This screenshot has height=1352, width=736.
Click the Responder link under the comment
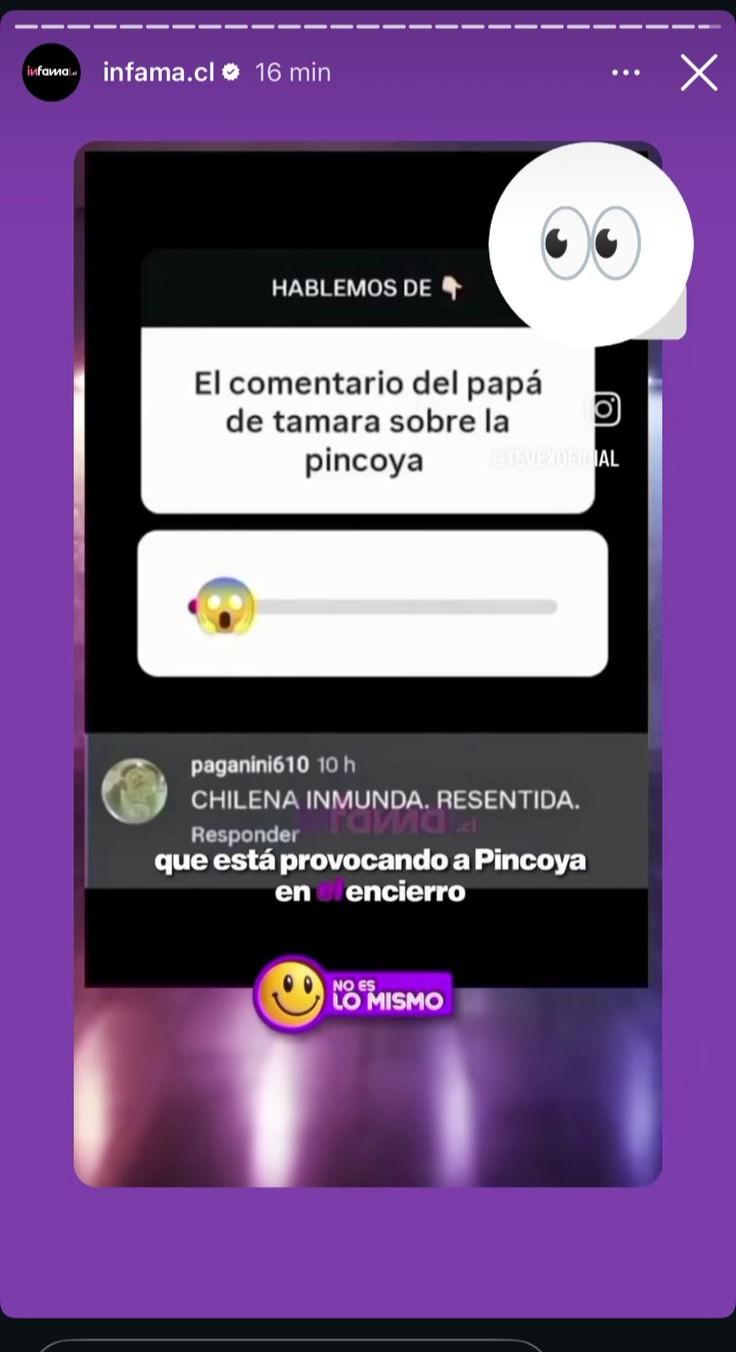click(x=245, y=834)
